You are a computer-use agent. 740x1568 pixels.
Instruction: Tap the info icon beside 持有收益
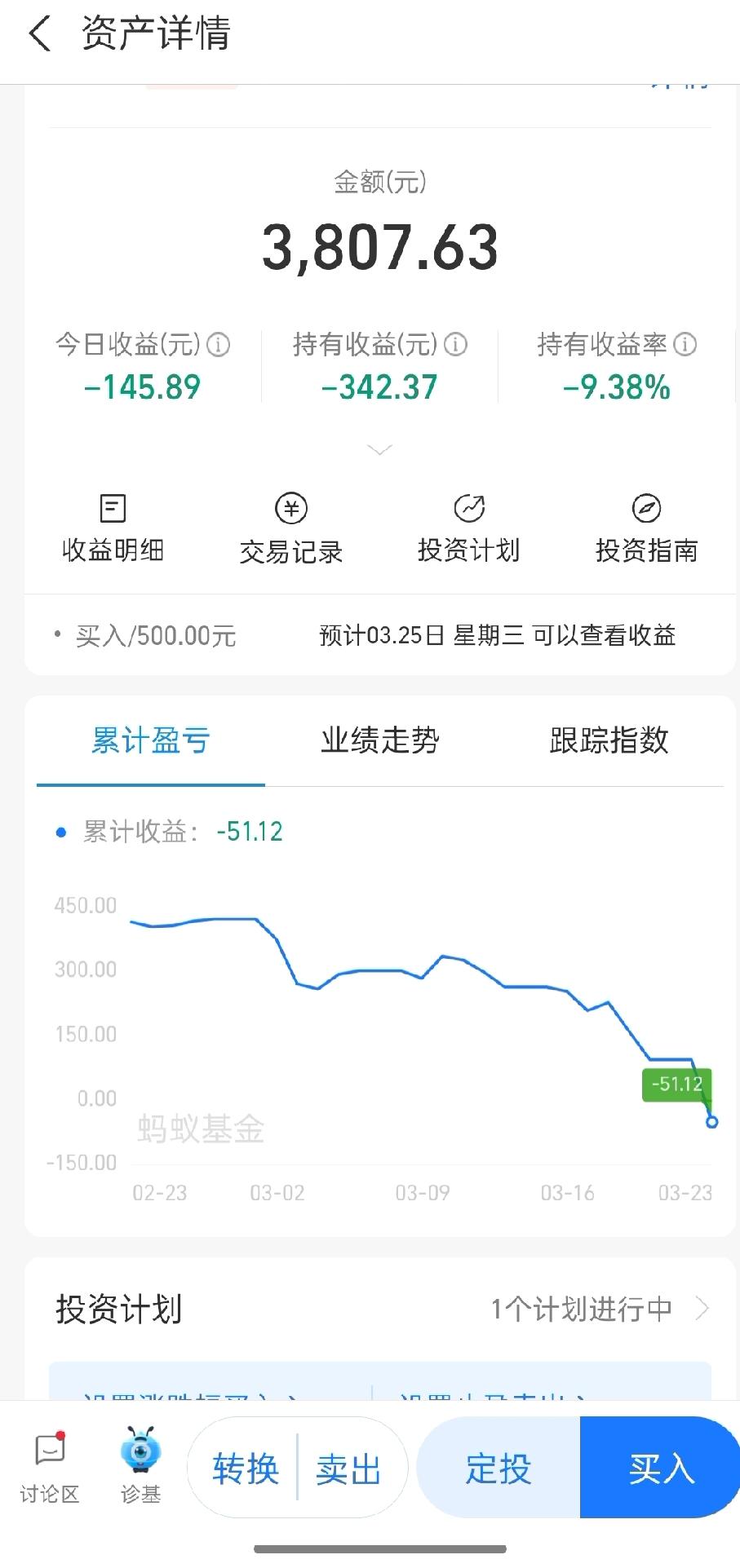[455, 345]
